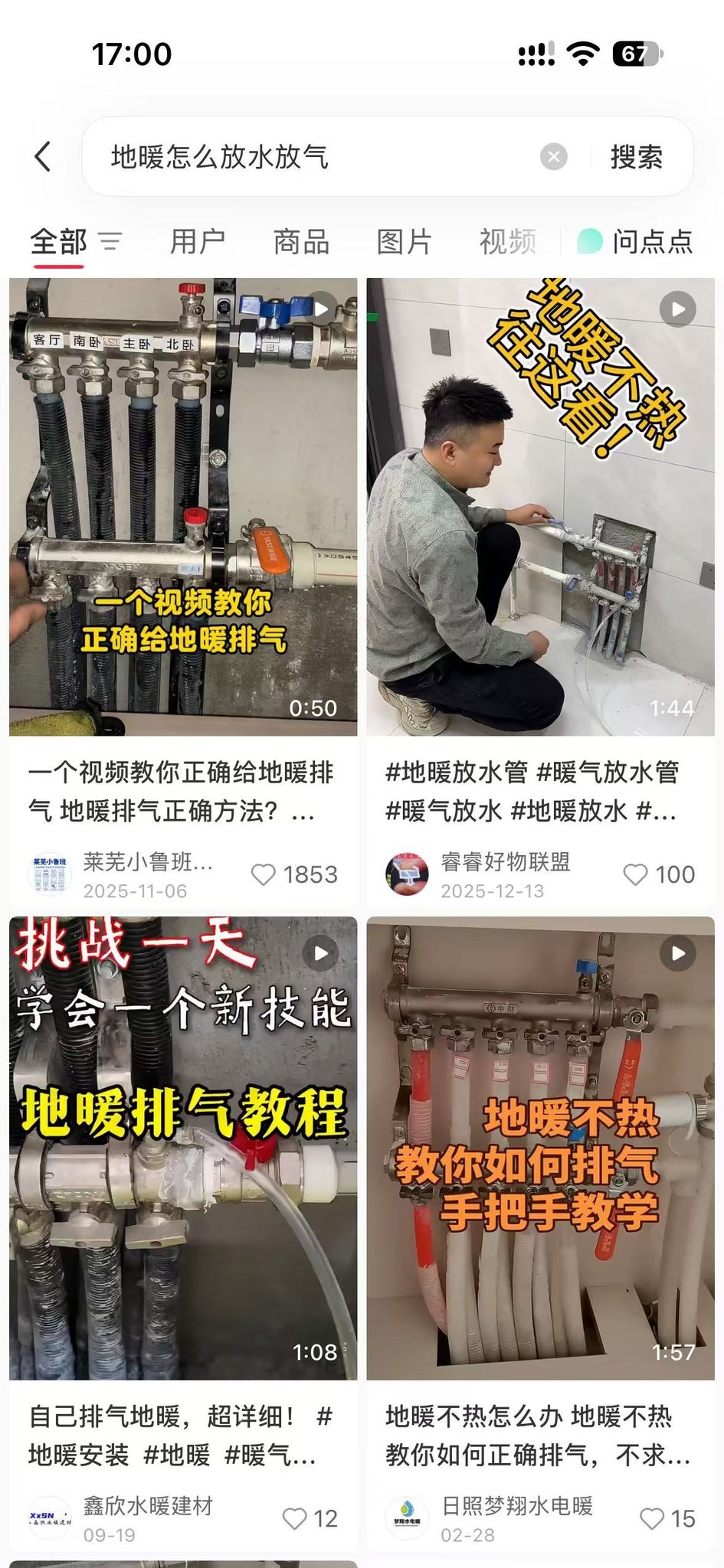
Task: Switch to the 商品 tab
Action: (301, 242)
